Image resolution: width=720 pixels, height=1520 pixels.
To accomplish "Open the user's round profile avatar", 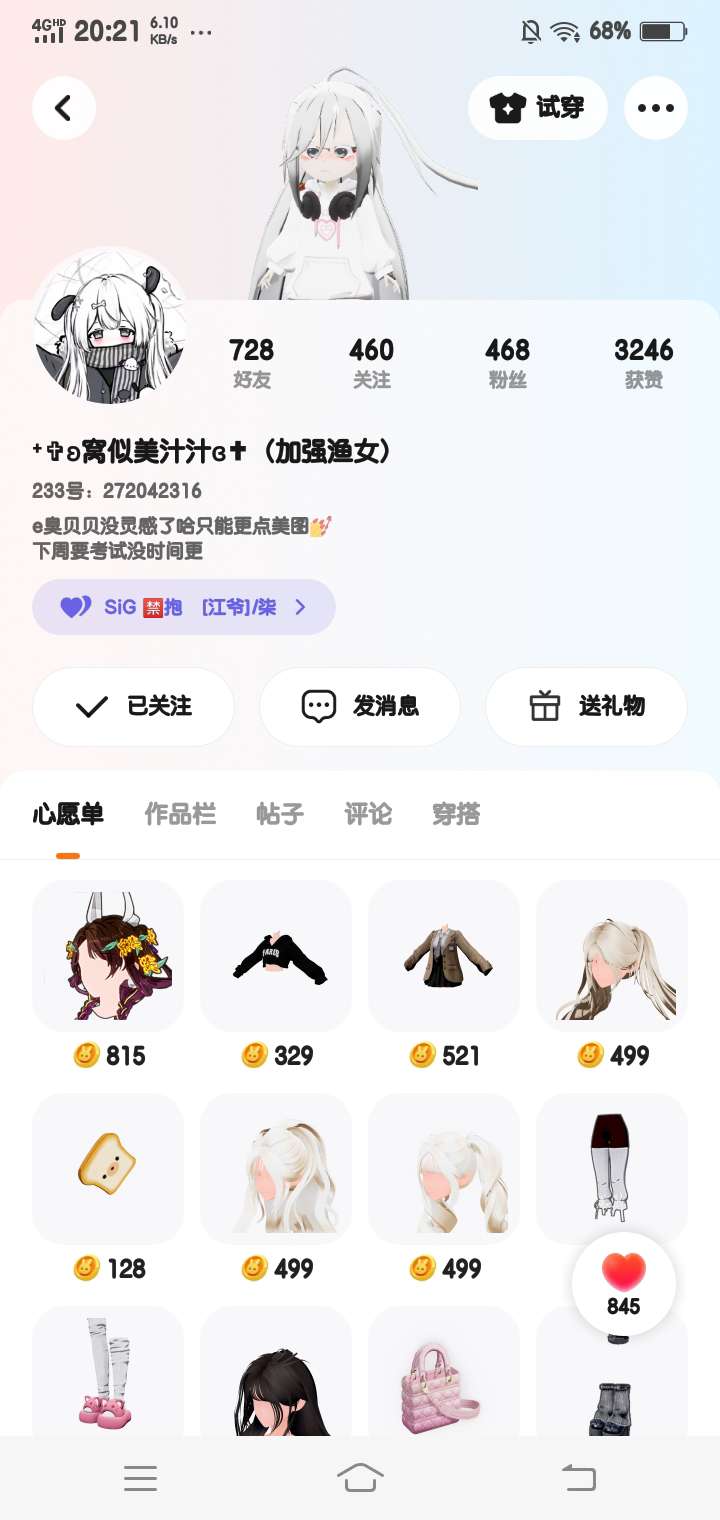I will point(111,325).
